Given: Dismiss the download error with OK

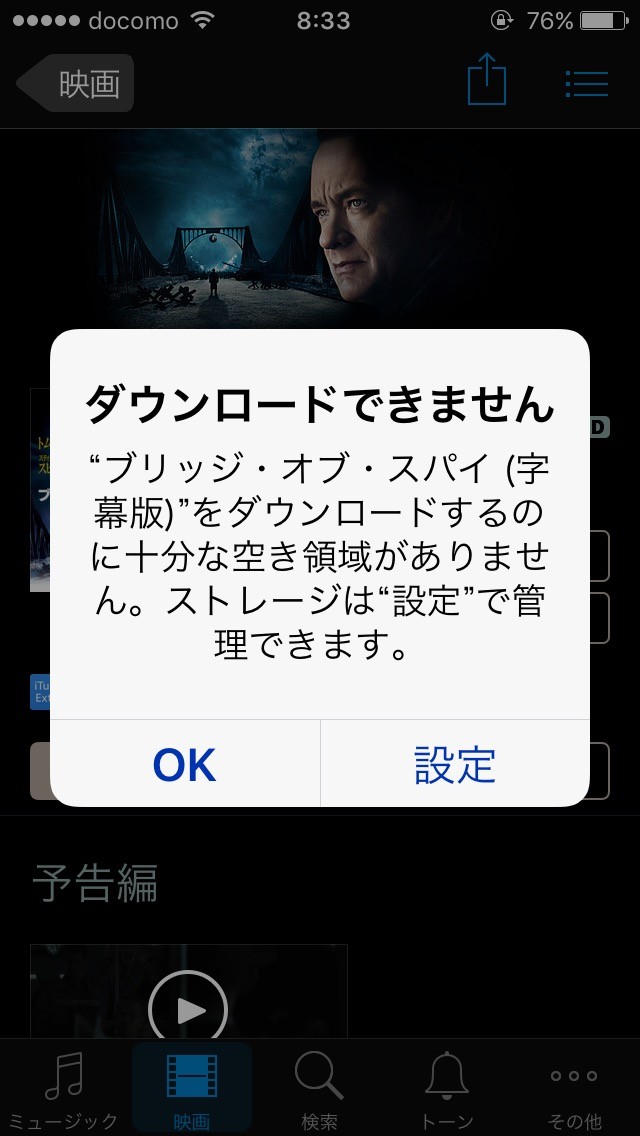Looking at the screenshot, I should pyautogui.click(x=185, y=764).
